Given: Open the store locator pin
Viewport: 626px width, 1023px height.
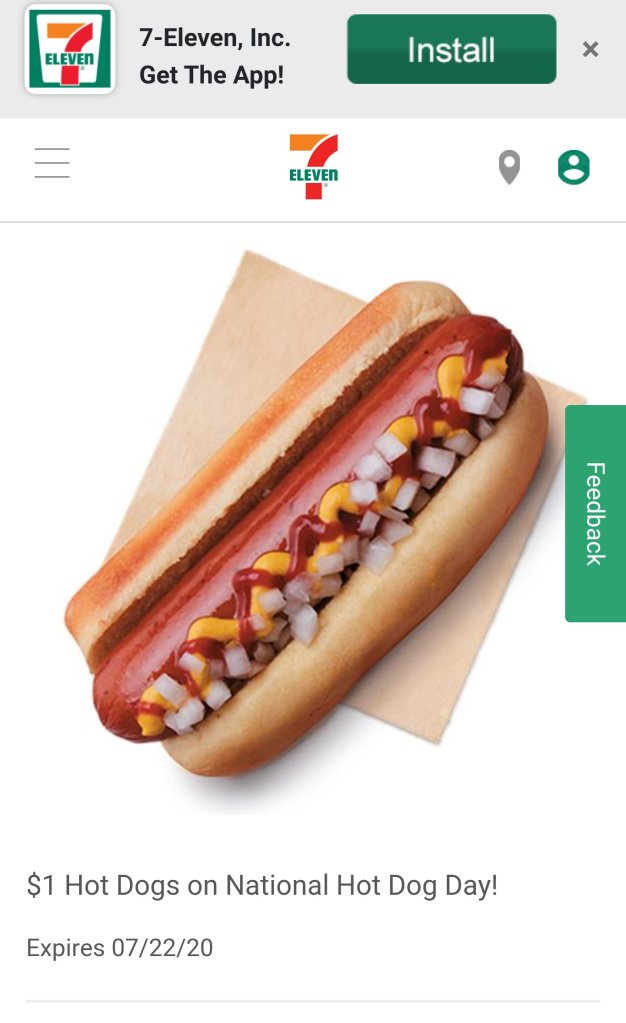Looking at the screenshot, I should tap(509, 167).
